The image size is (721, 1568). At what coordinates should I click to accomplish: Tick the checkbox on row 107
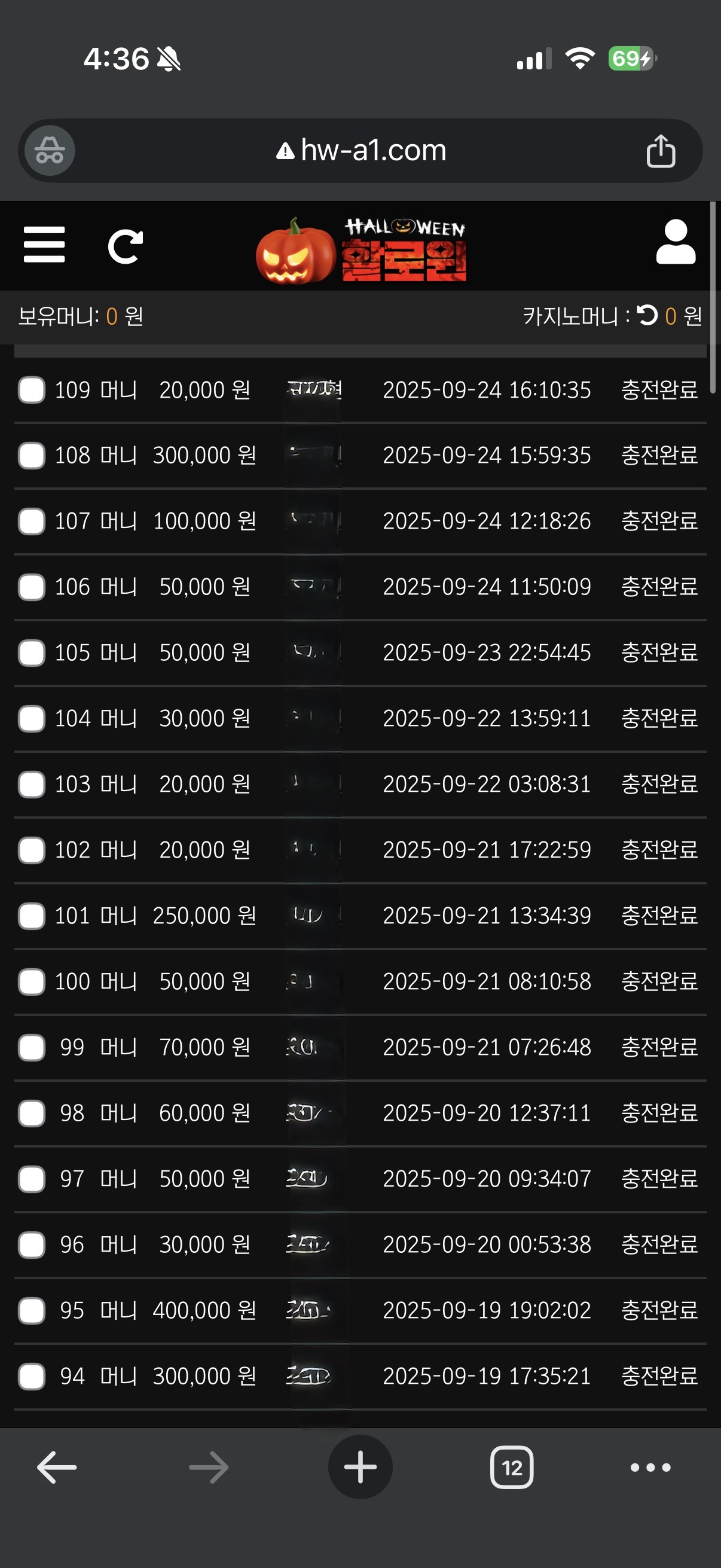point(32,521)
